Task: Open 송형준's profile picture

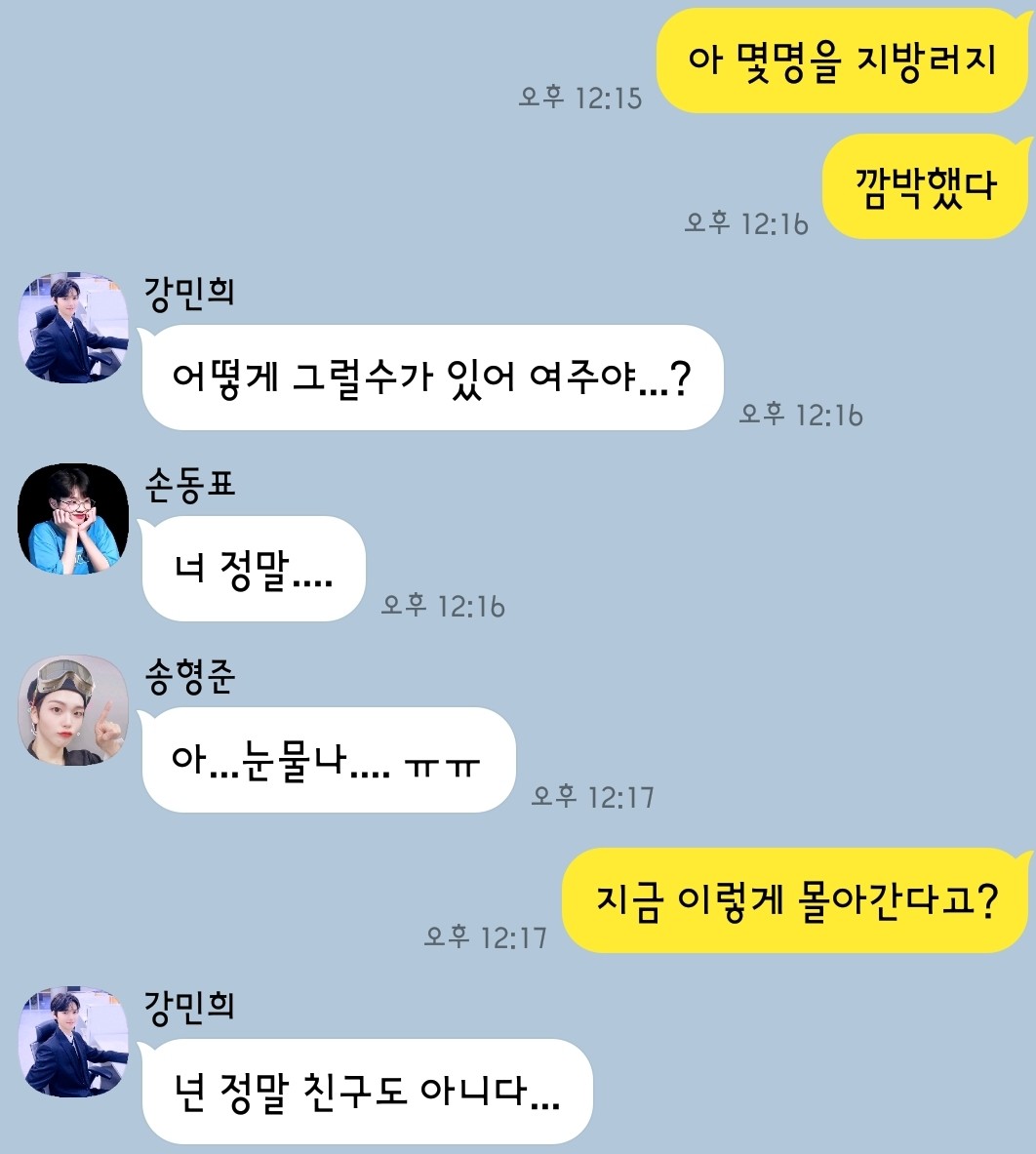Action: click(x=74, y=710)
